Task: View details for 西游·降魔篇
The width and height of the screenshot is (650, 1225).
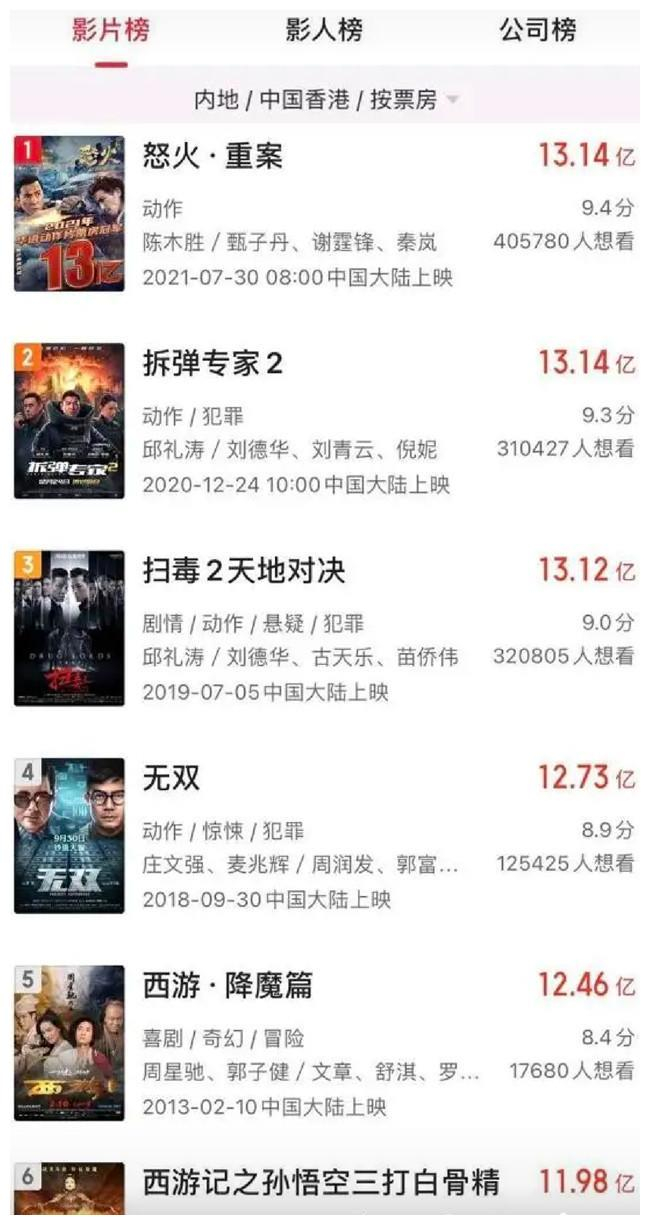Action: tap(228, 985)
